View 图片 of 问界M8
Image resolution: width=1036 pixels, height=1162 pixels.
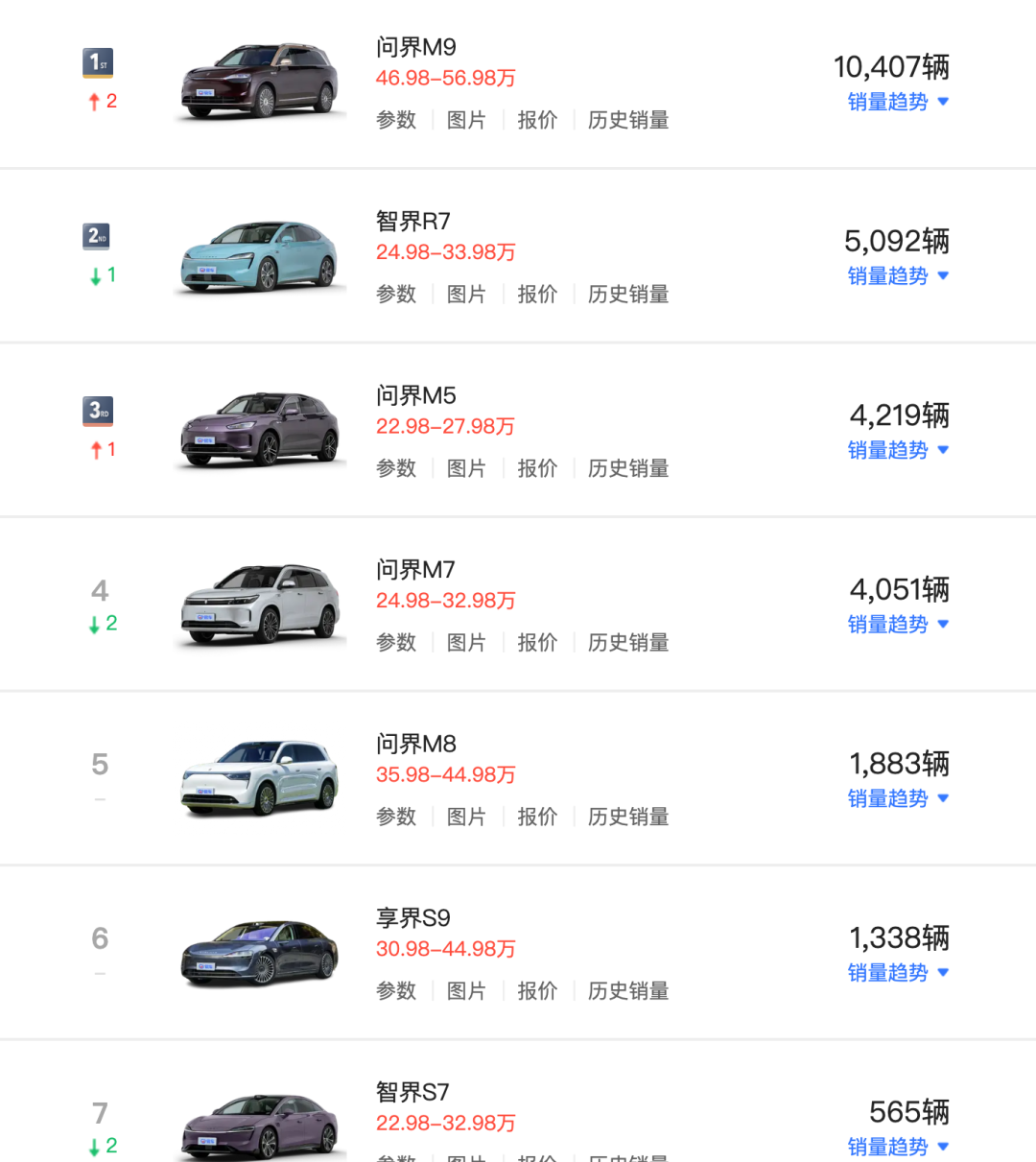coord(466,817)
